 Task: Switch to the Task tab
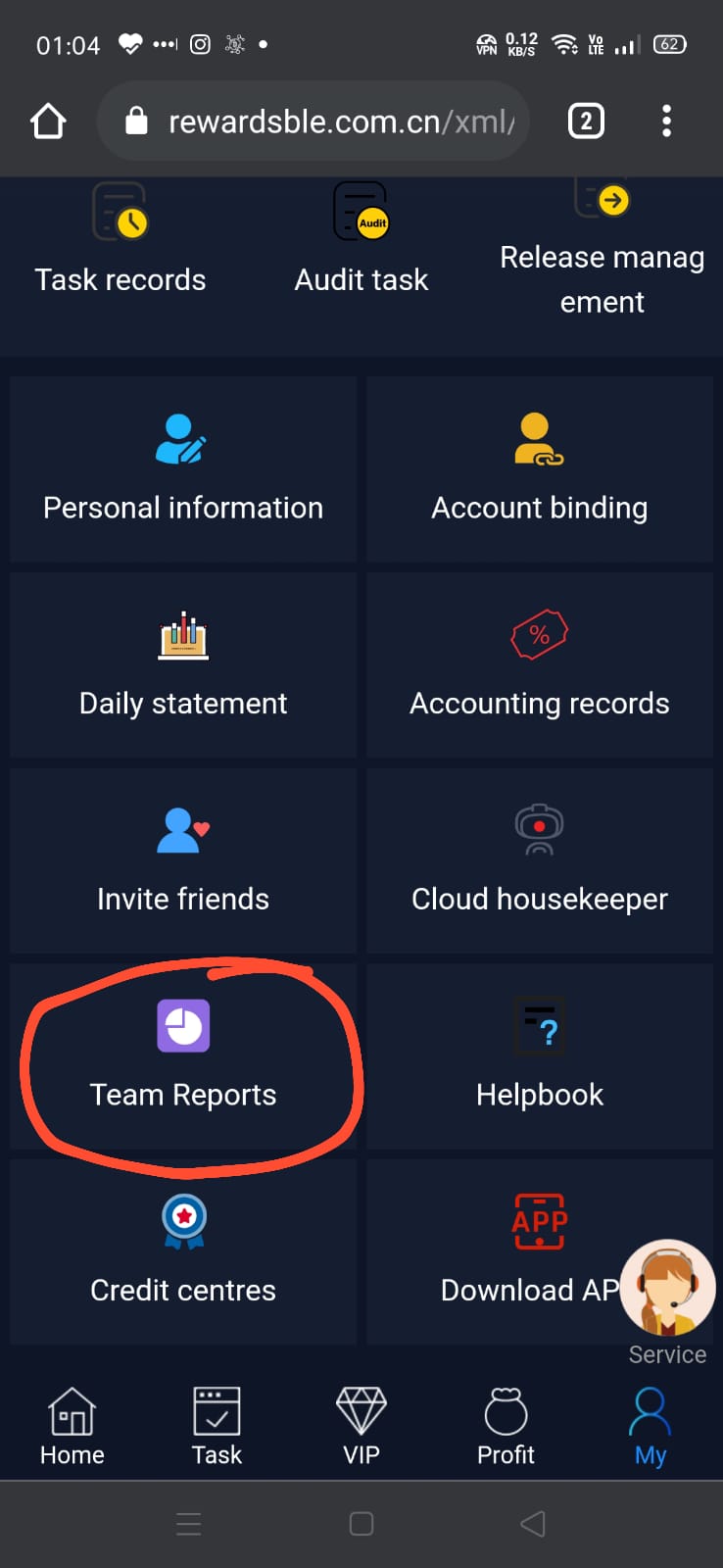(217, 1427)
